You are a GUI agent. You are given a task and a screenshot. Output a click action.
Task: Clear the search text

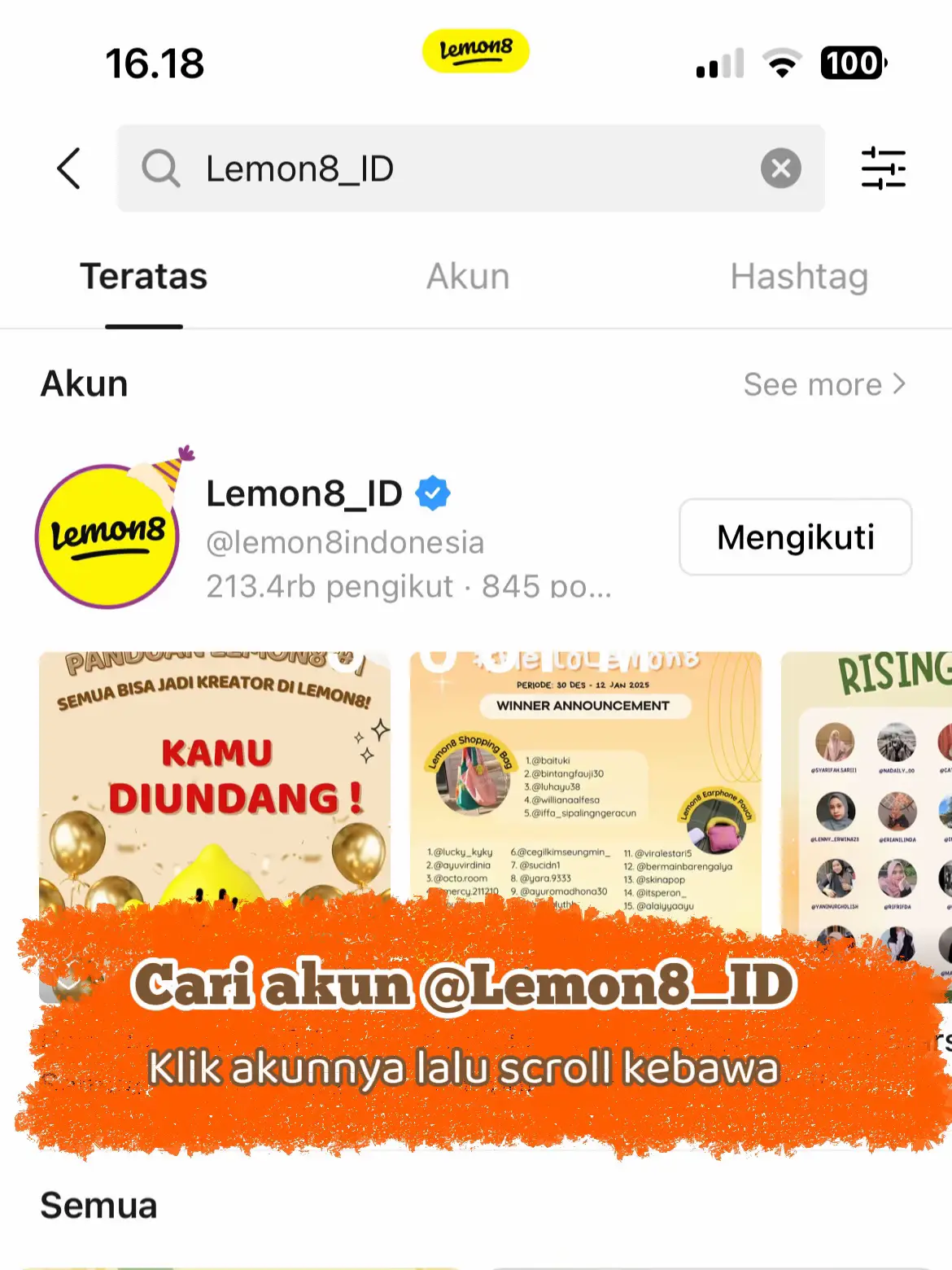point(780,169)
